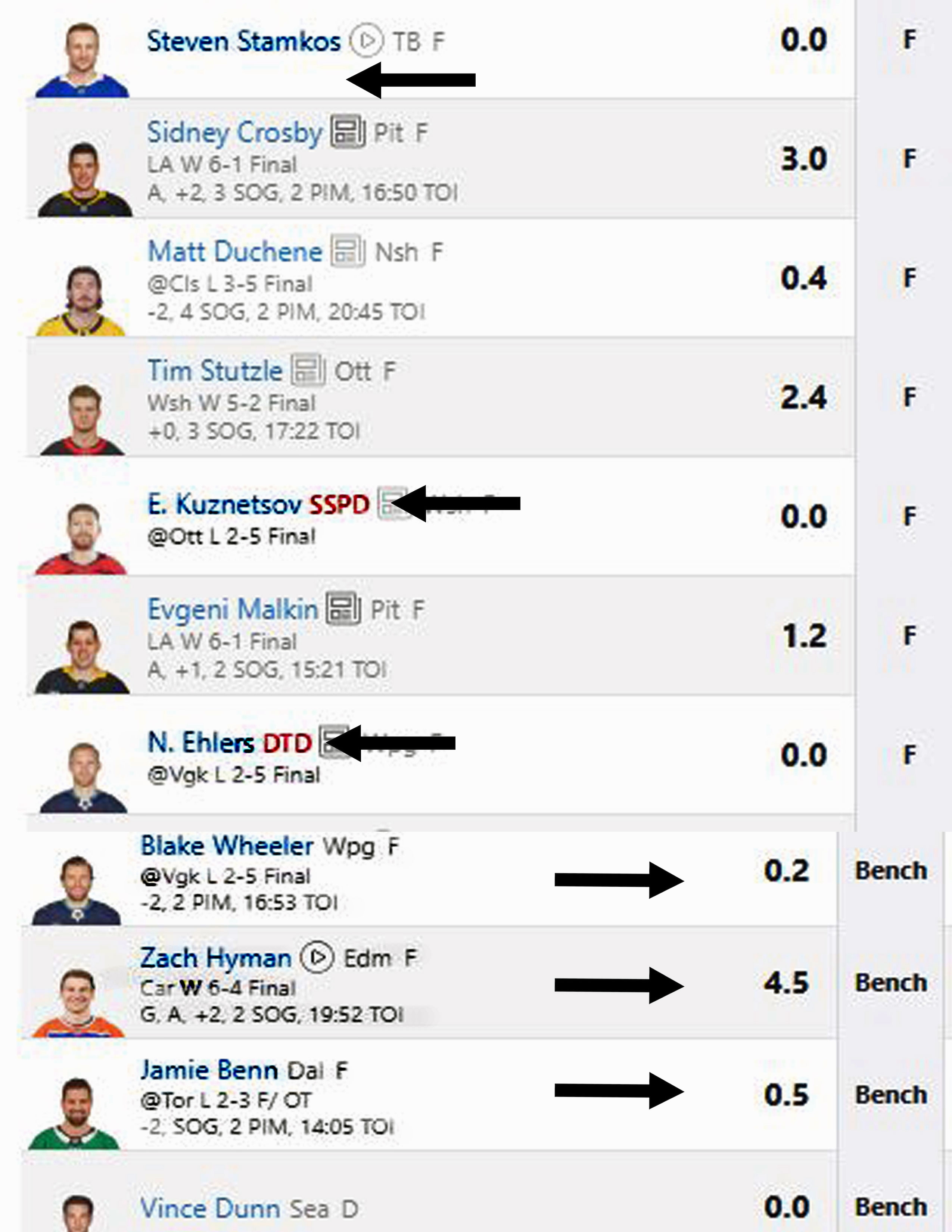Open Evgeni Malkin player profile
The width and height of the screenshot is (952, 1232).
click(232, 610)
